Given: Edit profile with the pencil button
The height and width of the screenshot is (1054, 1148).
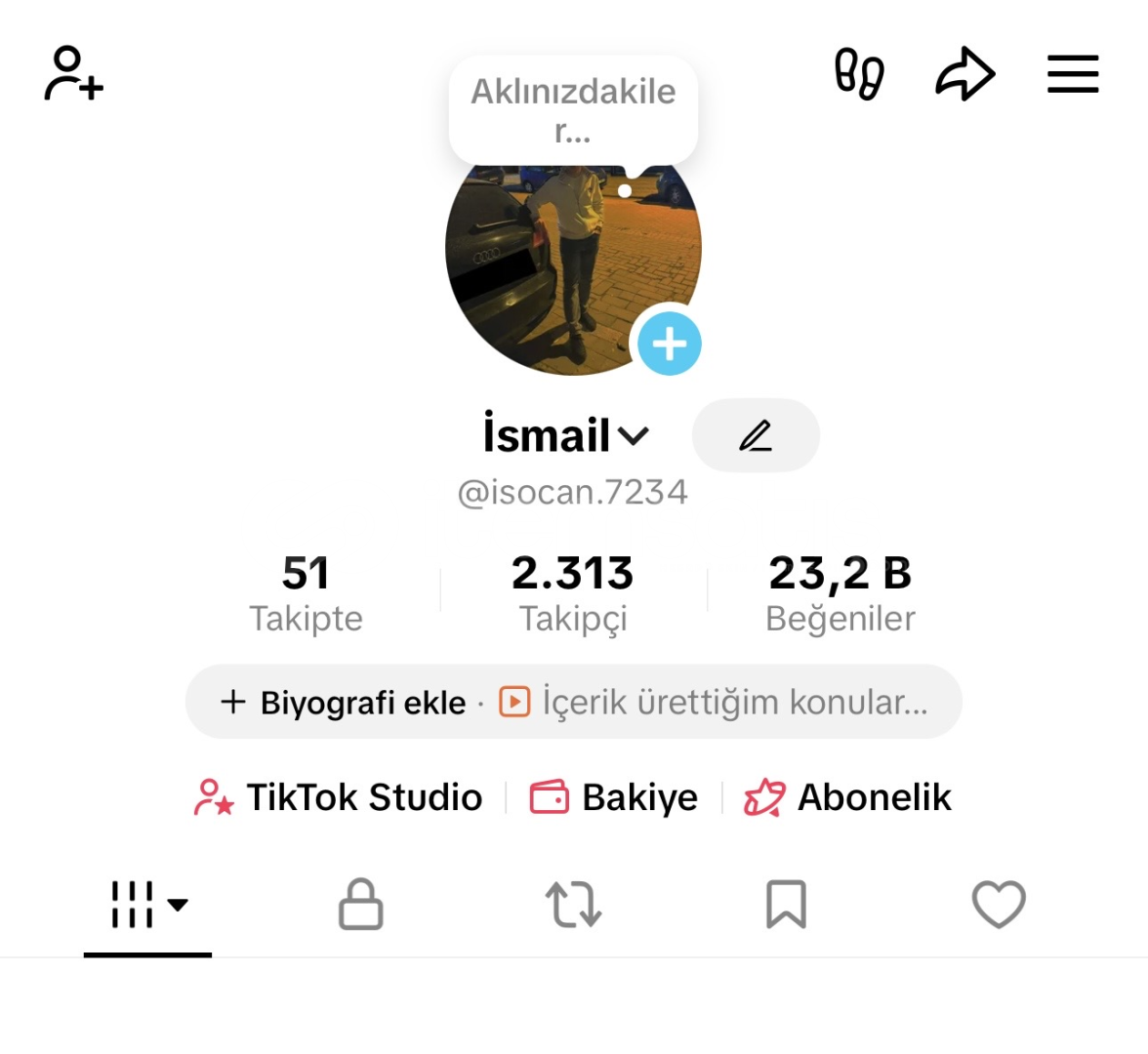Looking at the screenshot, I should point(756,435).
